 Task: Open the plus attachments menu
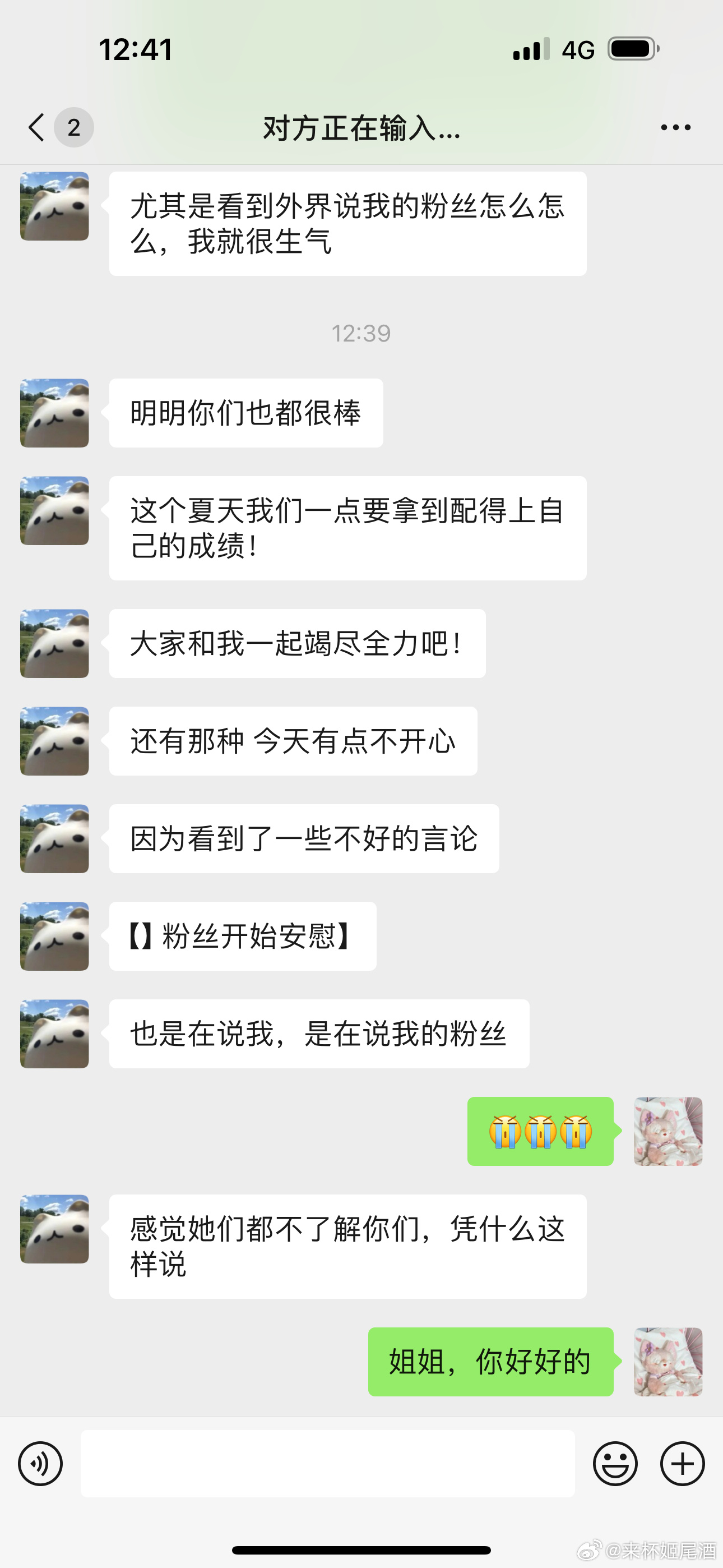coord(682,1464)
